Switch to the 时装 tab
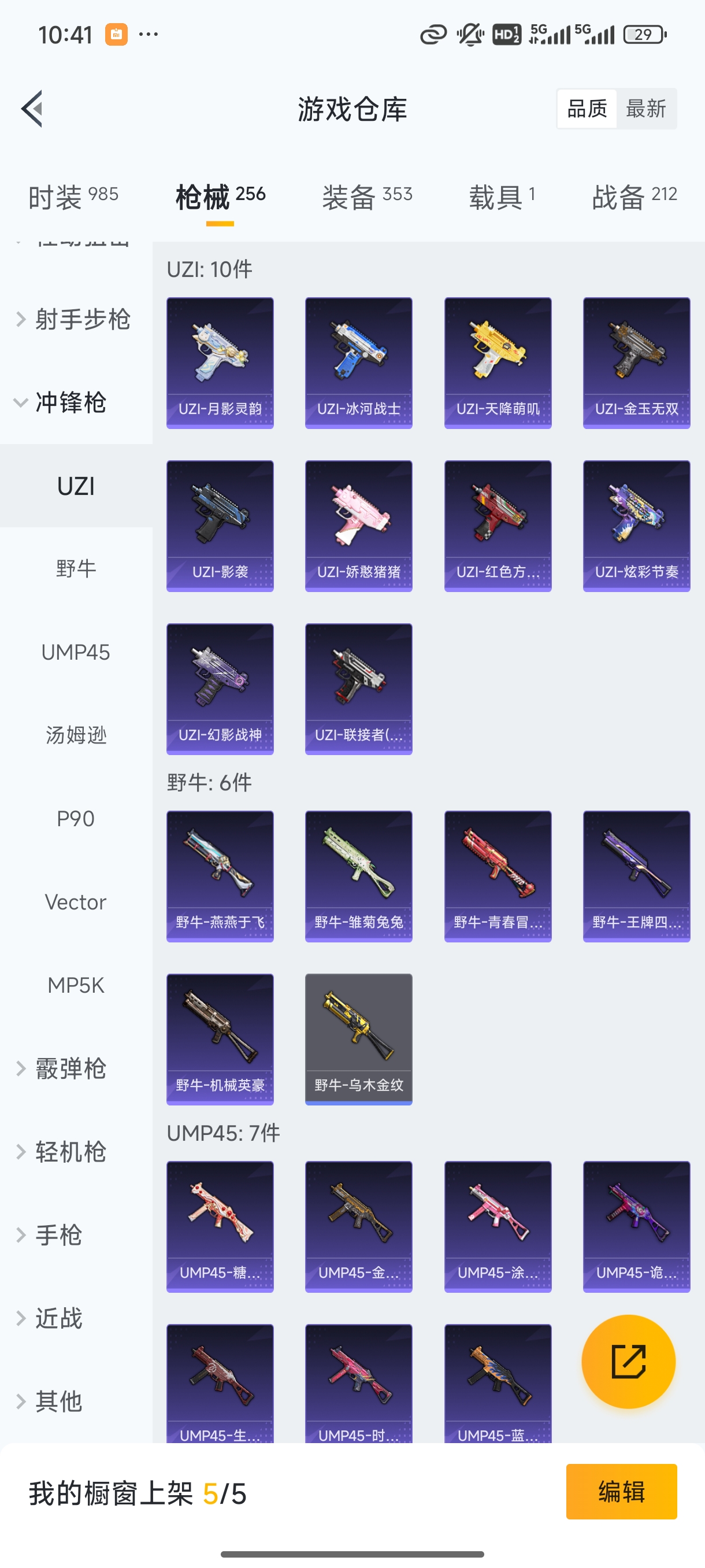Viewport: 705px width, 1568px height. pos(73,197)
